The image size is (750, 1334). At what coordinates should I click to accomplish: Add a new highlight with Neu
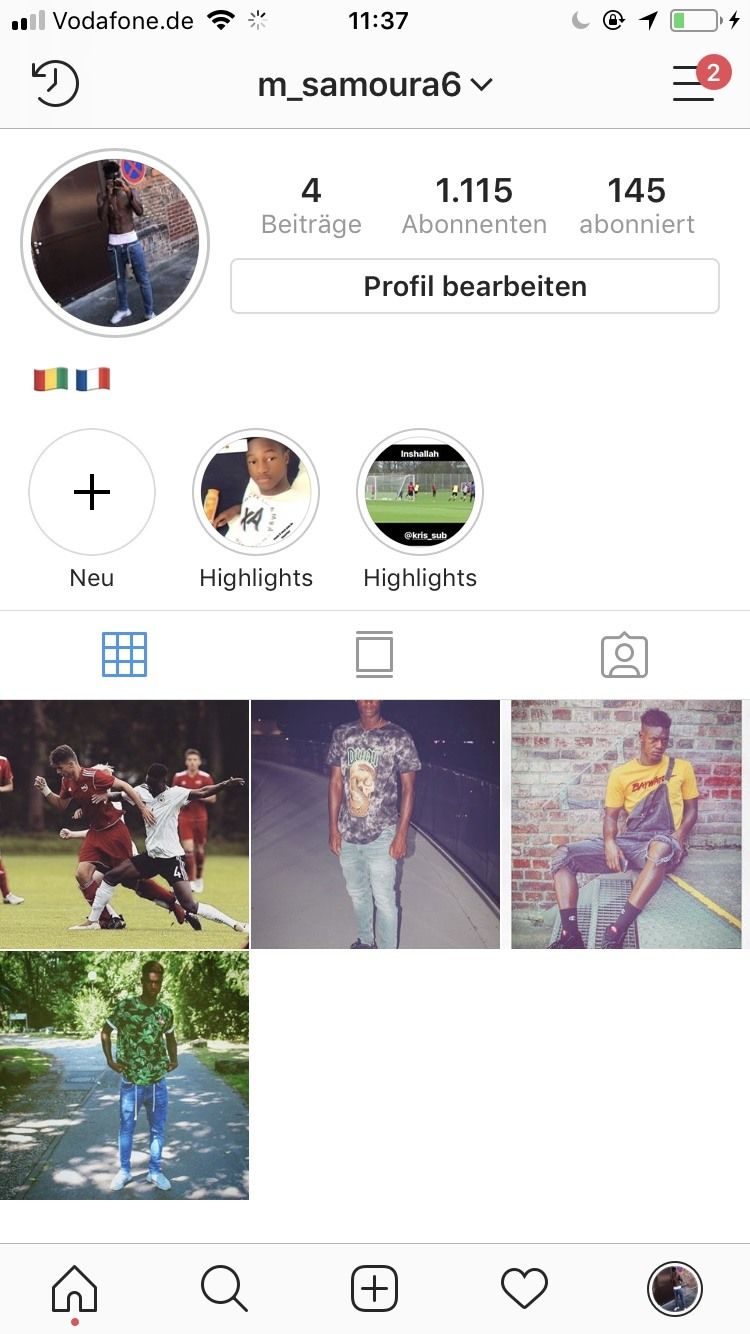[92, 493]
